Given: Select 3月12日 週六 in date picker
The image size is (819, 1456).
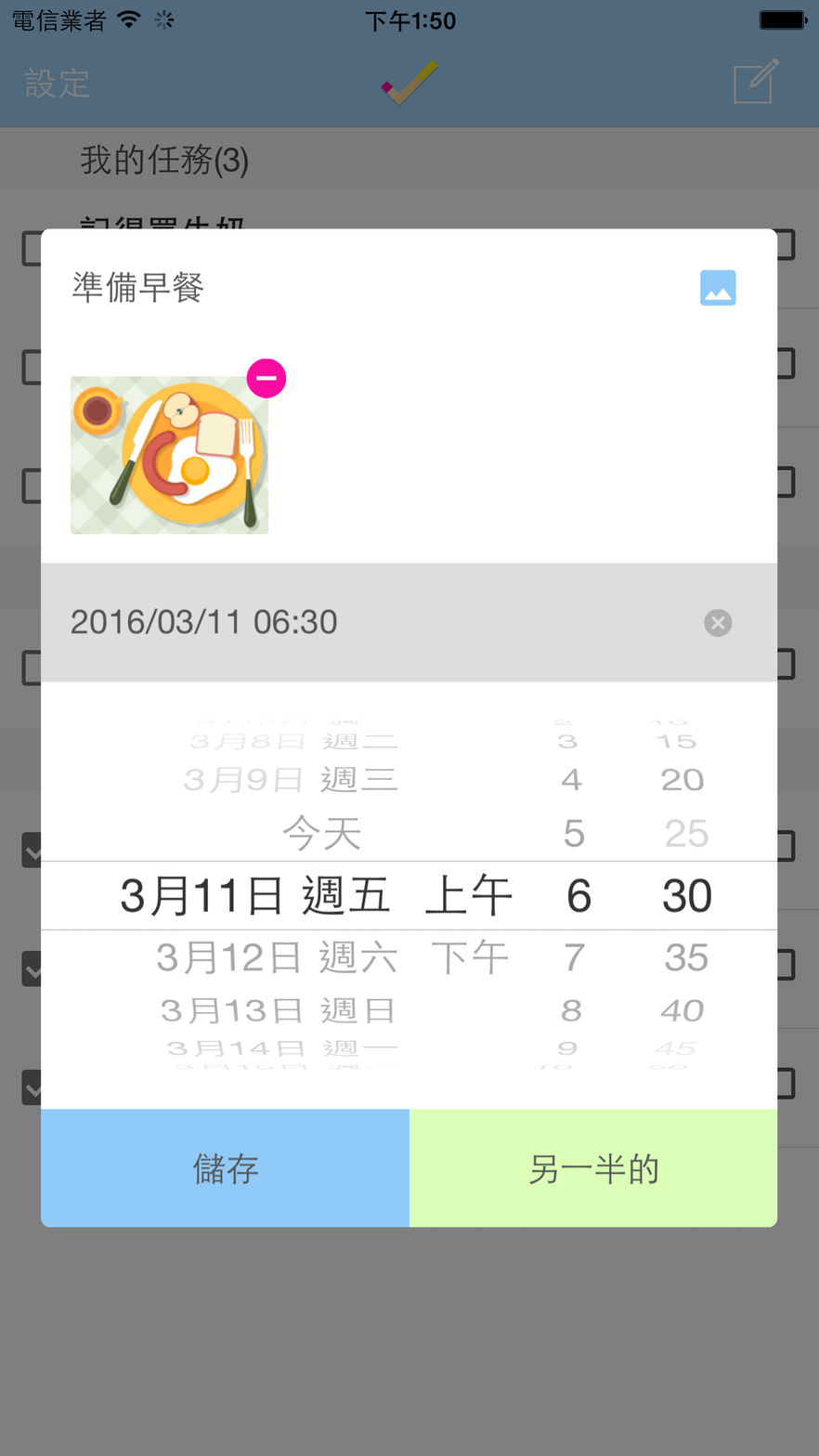Looking at the screenshot, I should click(x=277, y=957).
